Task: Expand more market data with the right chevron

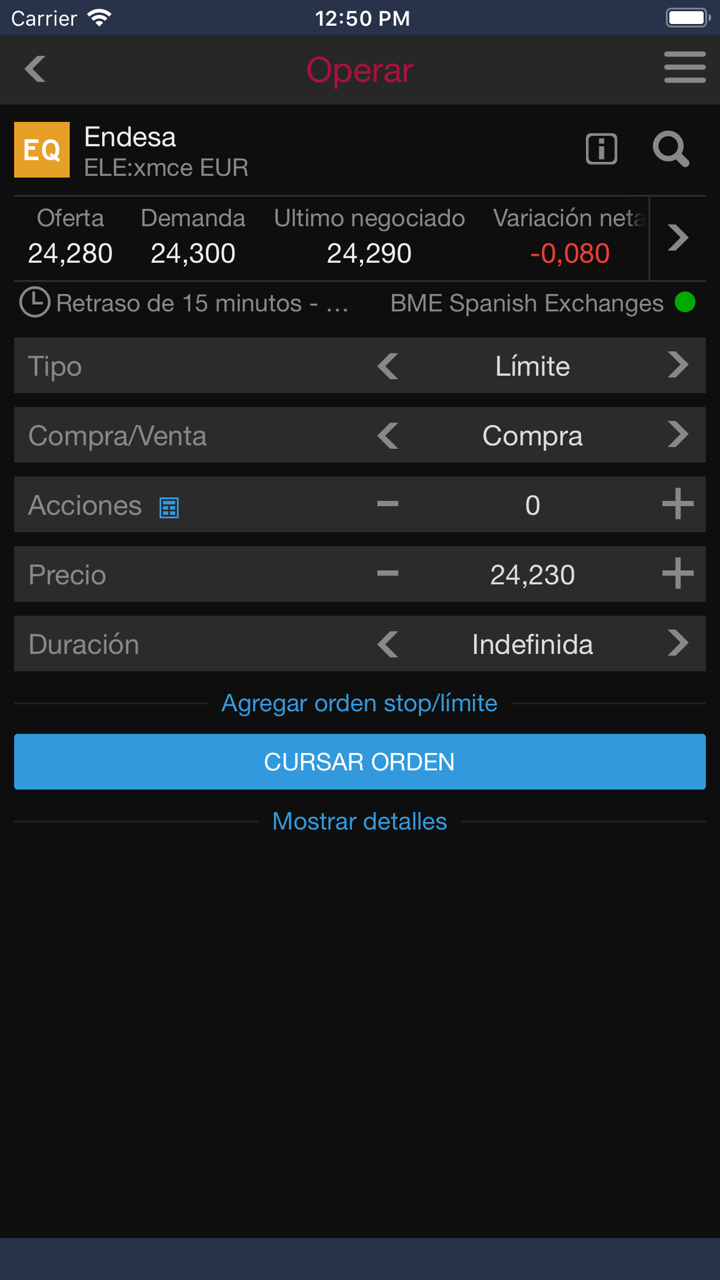Action: point(678,238)
